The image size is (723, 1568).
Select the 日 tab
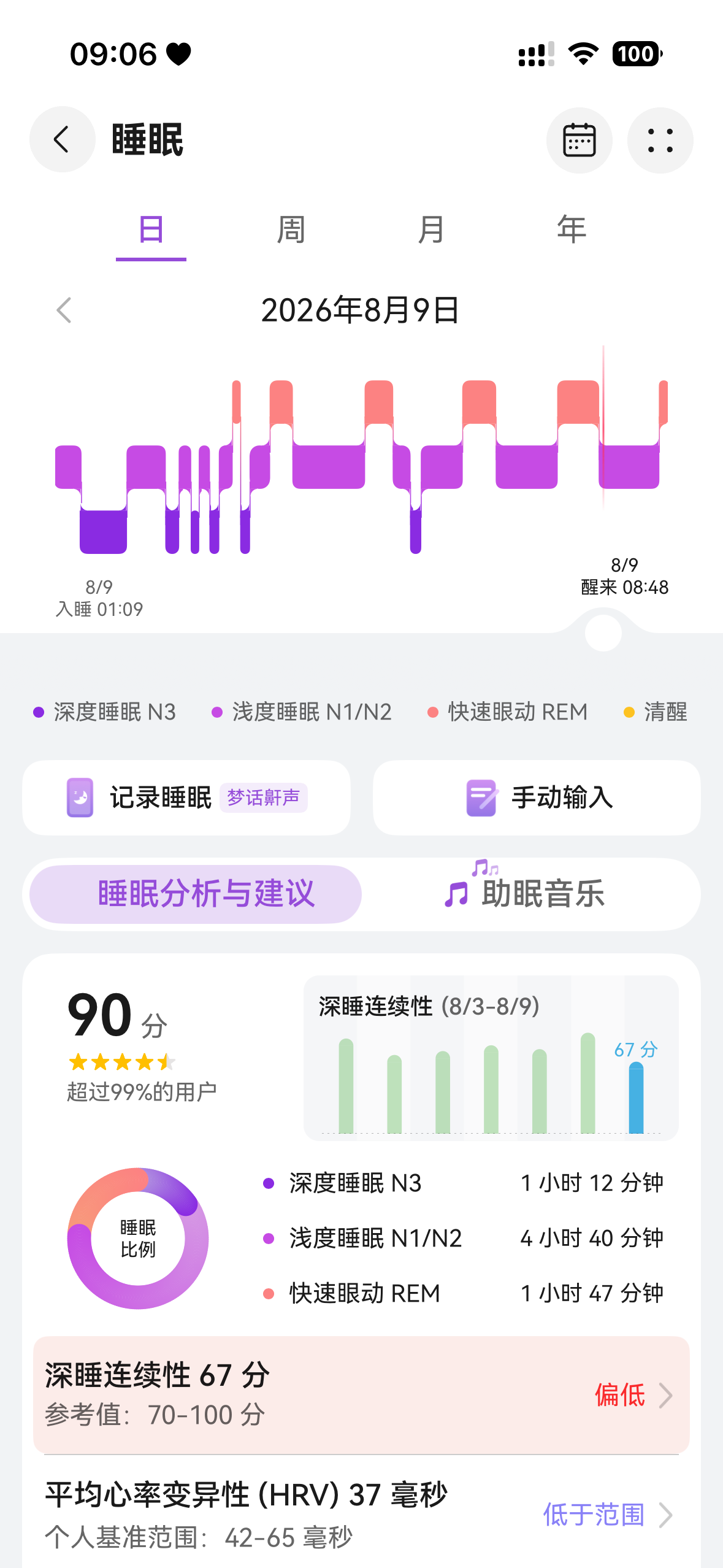[x=151, y=231]
